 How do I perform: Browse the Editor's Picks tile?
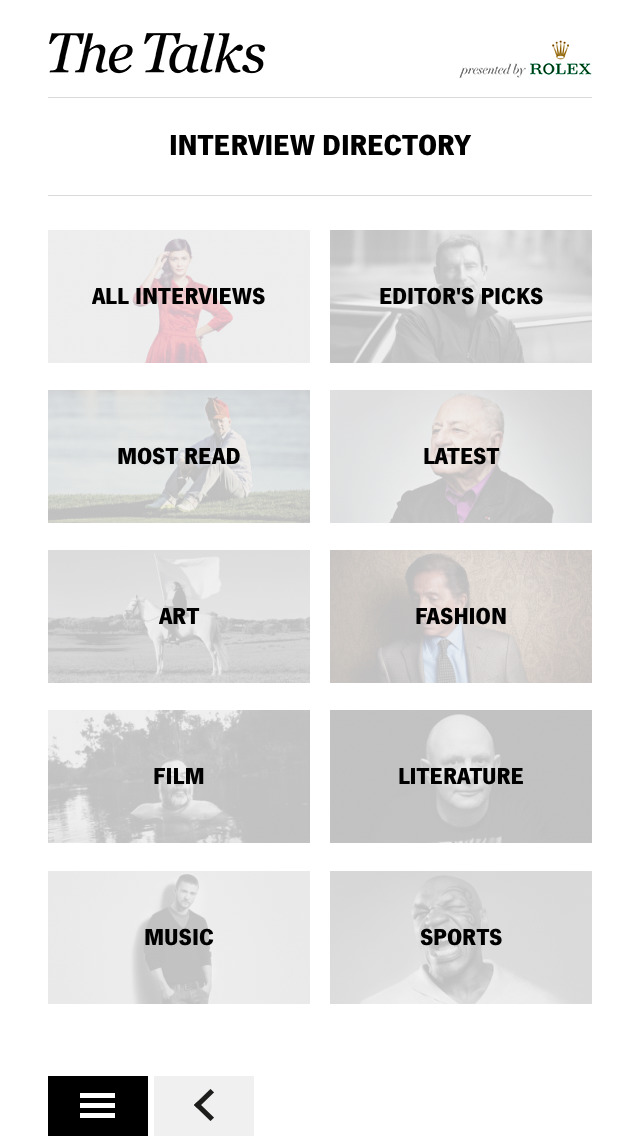461,296
